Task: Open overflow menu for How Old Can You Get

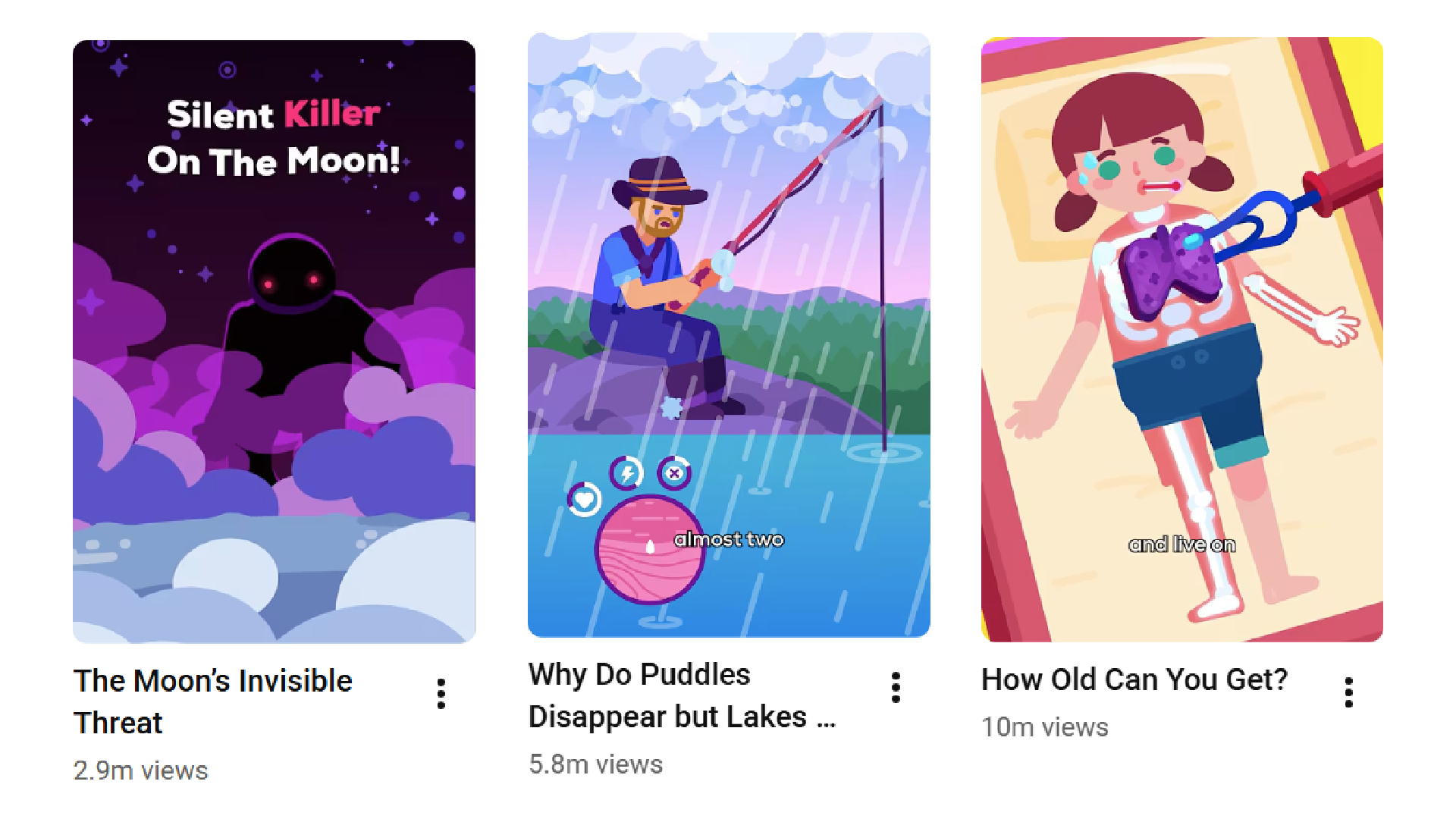Action: (x=1348, y=692)
